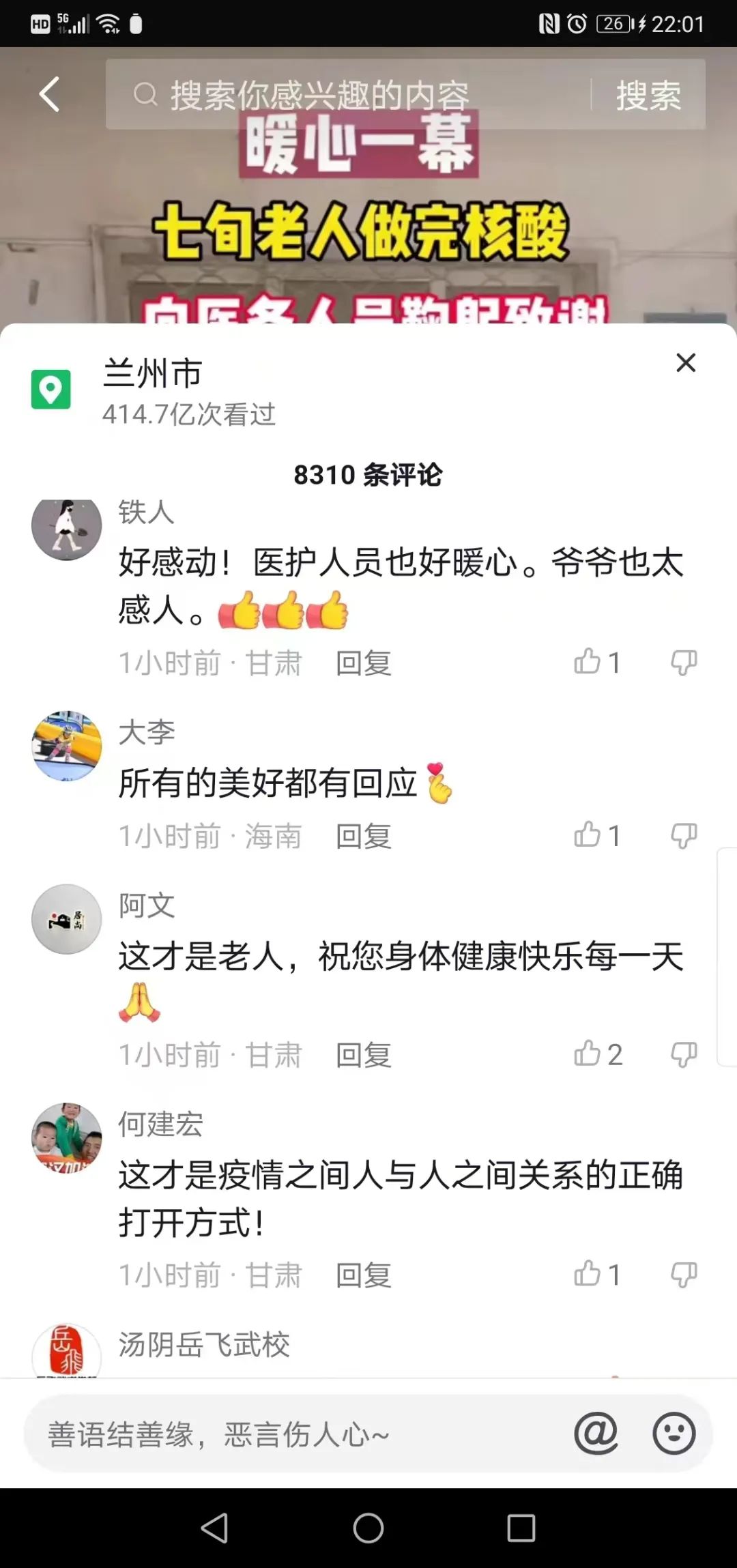Reply to 何建宏's comment
This screenshot has height=1568, width=737.
[363, 1275]
